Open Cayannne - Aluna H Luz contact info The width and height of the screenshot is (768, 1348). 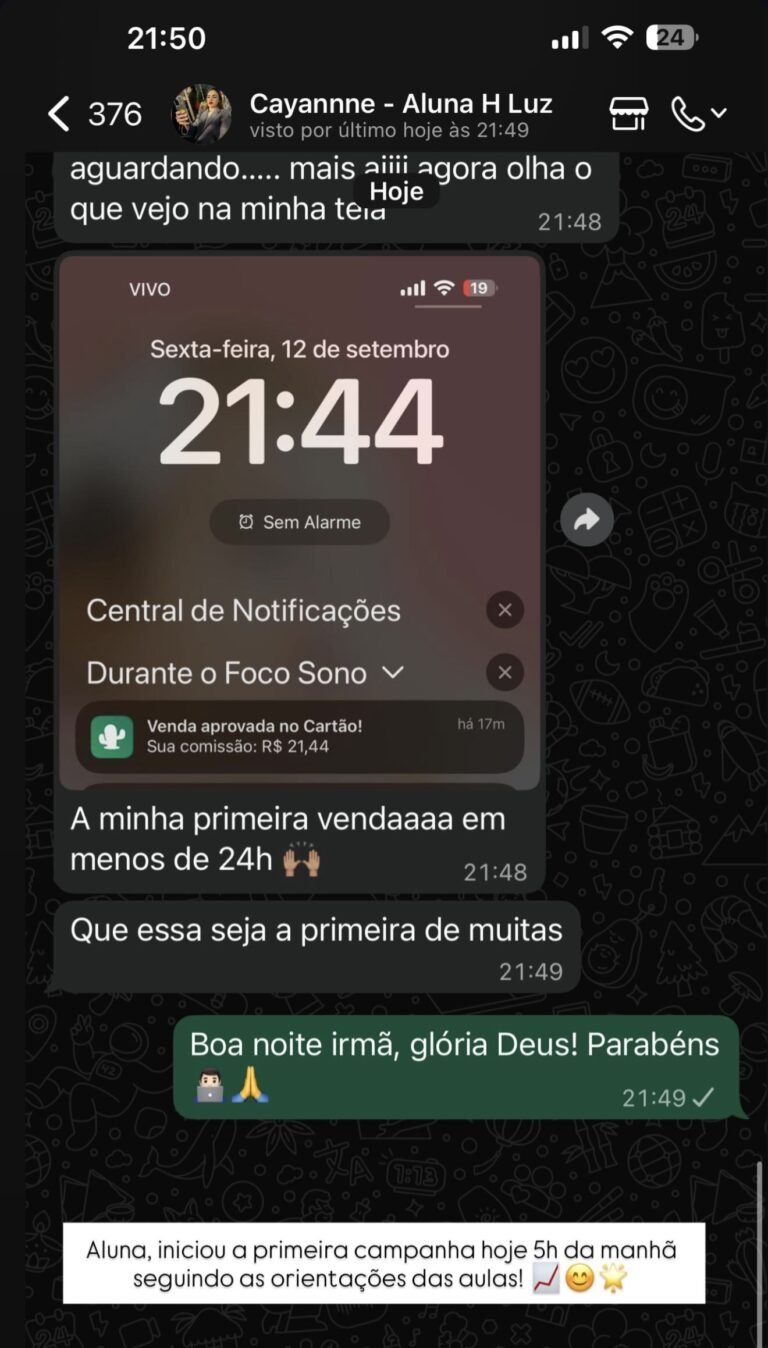(400, 114)
